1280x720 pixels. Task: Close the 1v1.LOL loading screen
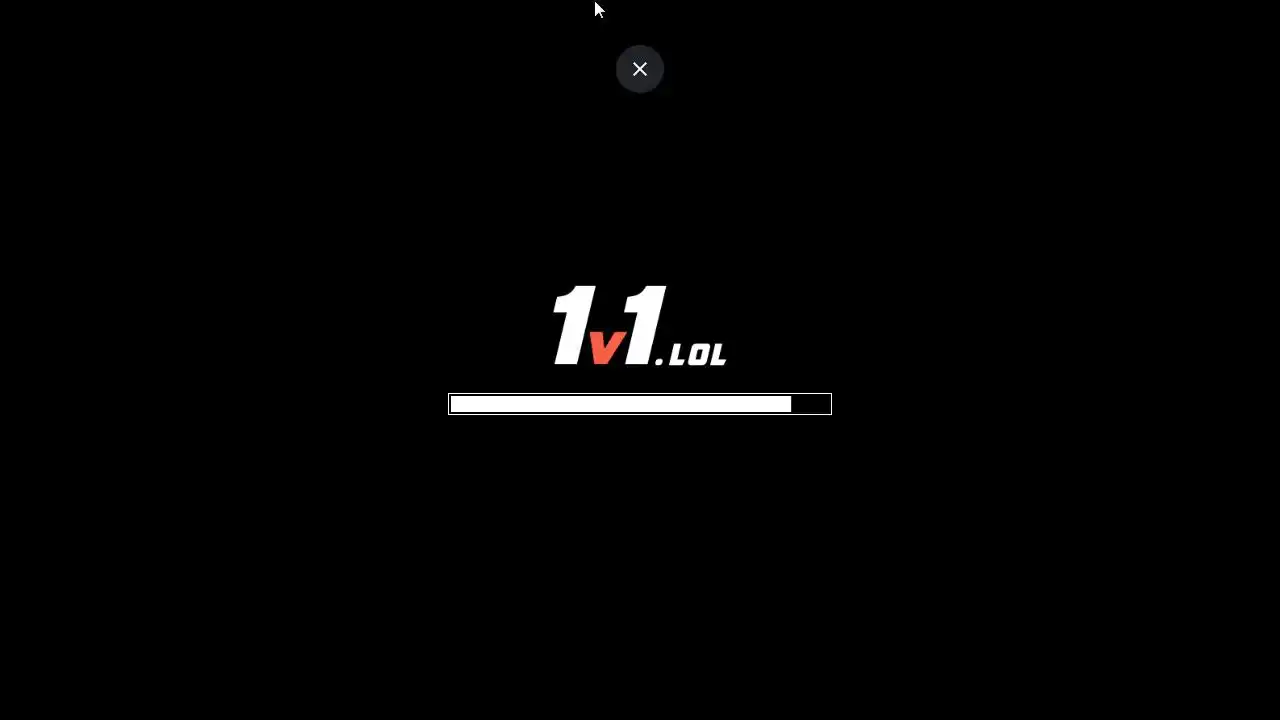(x=640, y=69)
